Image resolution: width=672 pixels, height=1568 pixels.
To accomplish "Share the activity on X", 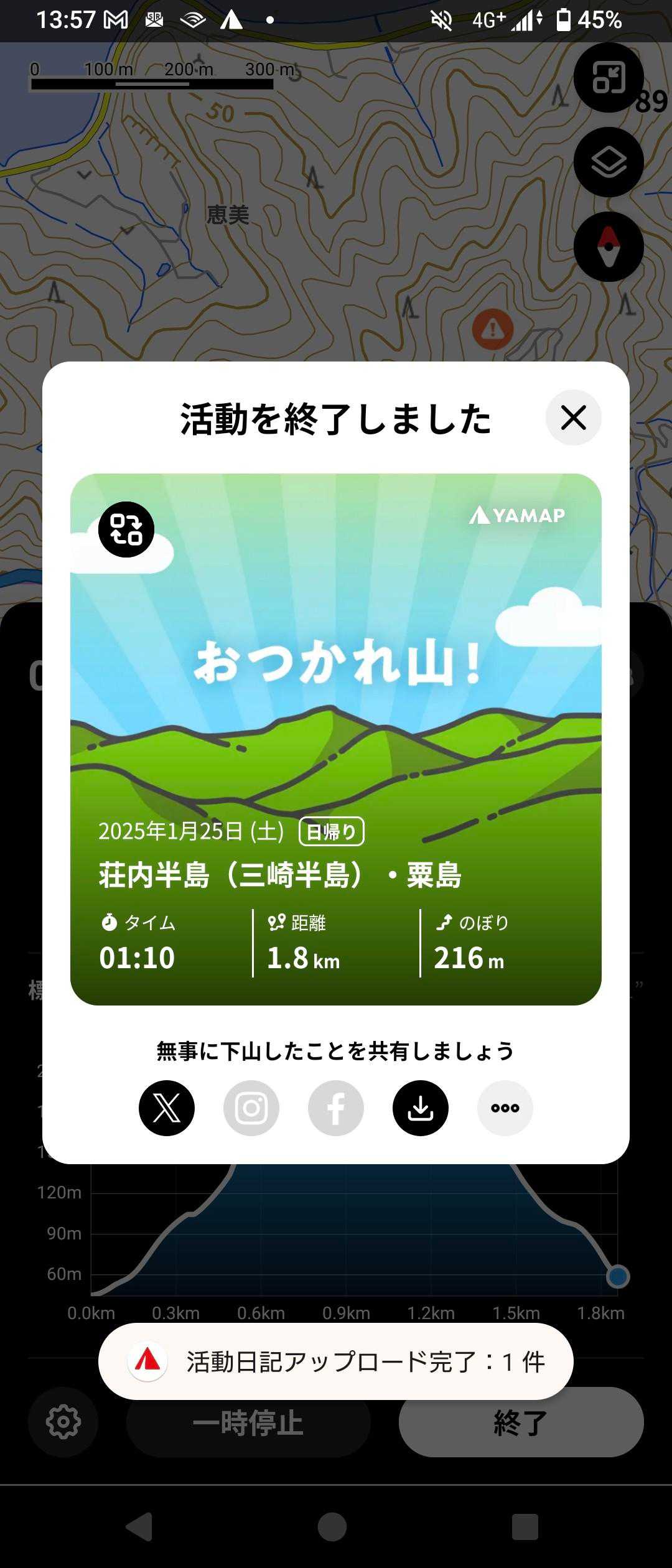I will pos(167,1108).
